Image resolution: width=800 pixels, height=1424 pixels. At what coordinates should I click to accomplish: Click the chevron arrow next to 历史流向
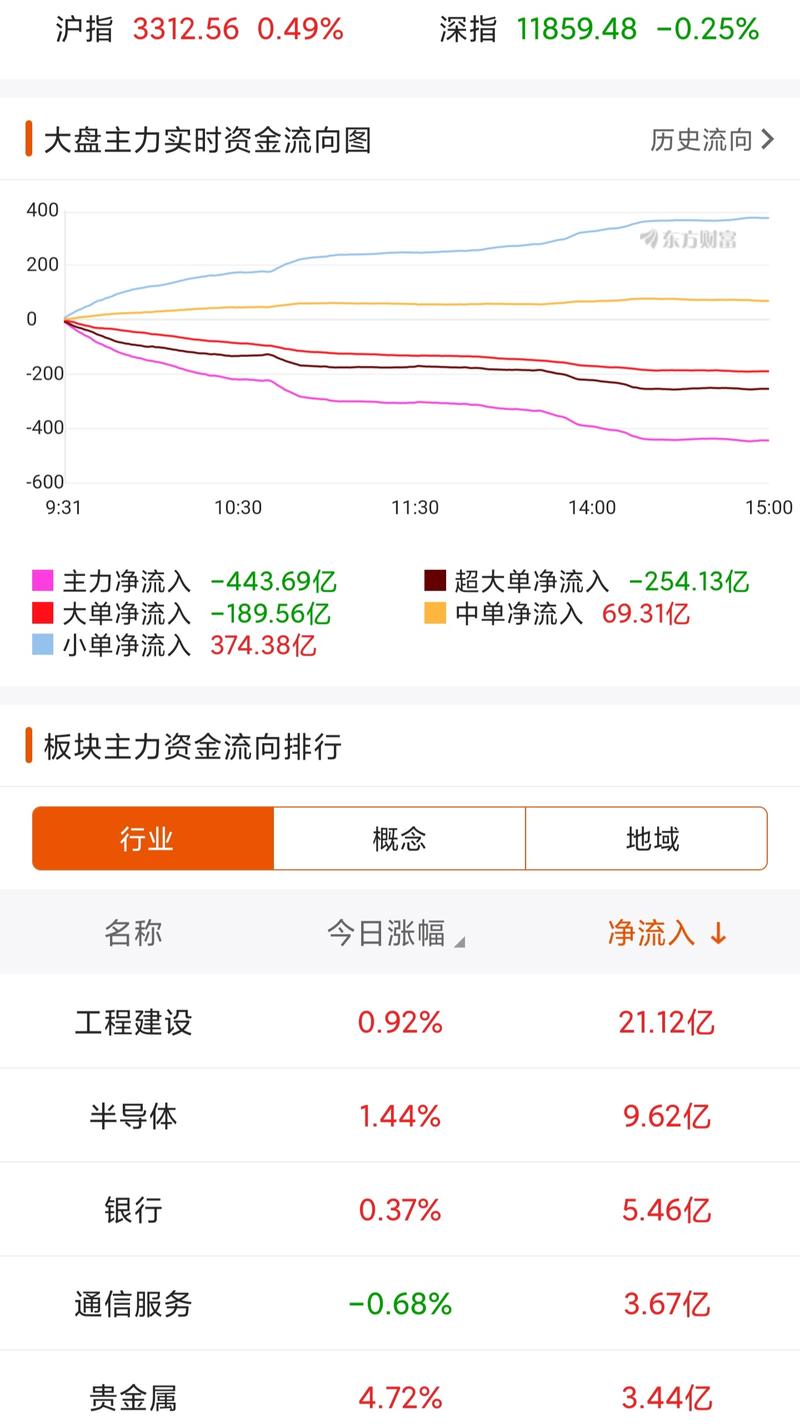pos(766,140)
